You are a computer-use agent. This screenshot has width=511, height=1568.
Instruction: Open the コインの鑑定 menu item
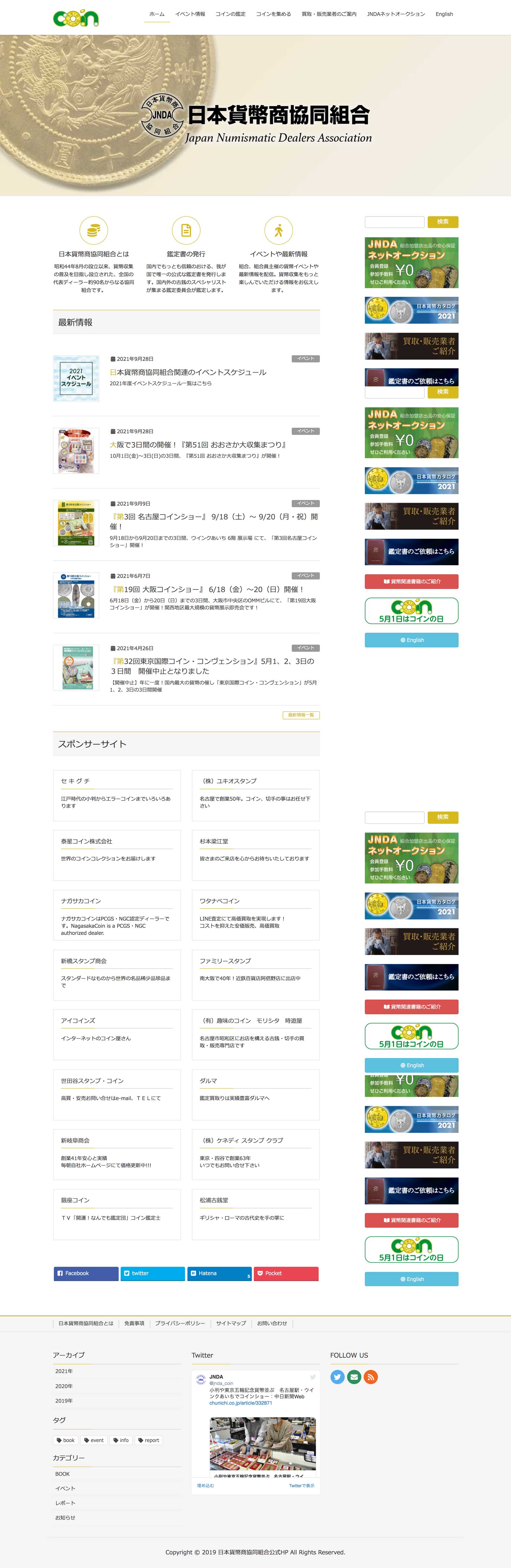point(230,14)
